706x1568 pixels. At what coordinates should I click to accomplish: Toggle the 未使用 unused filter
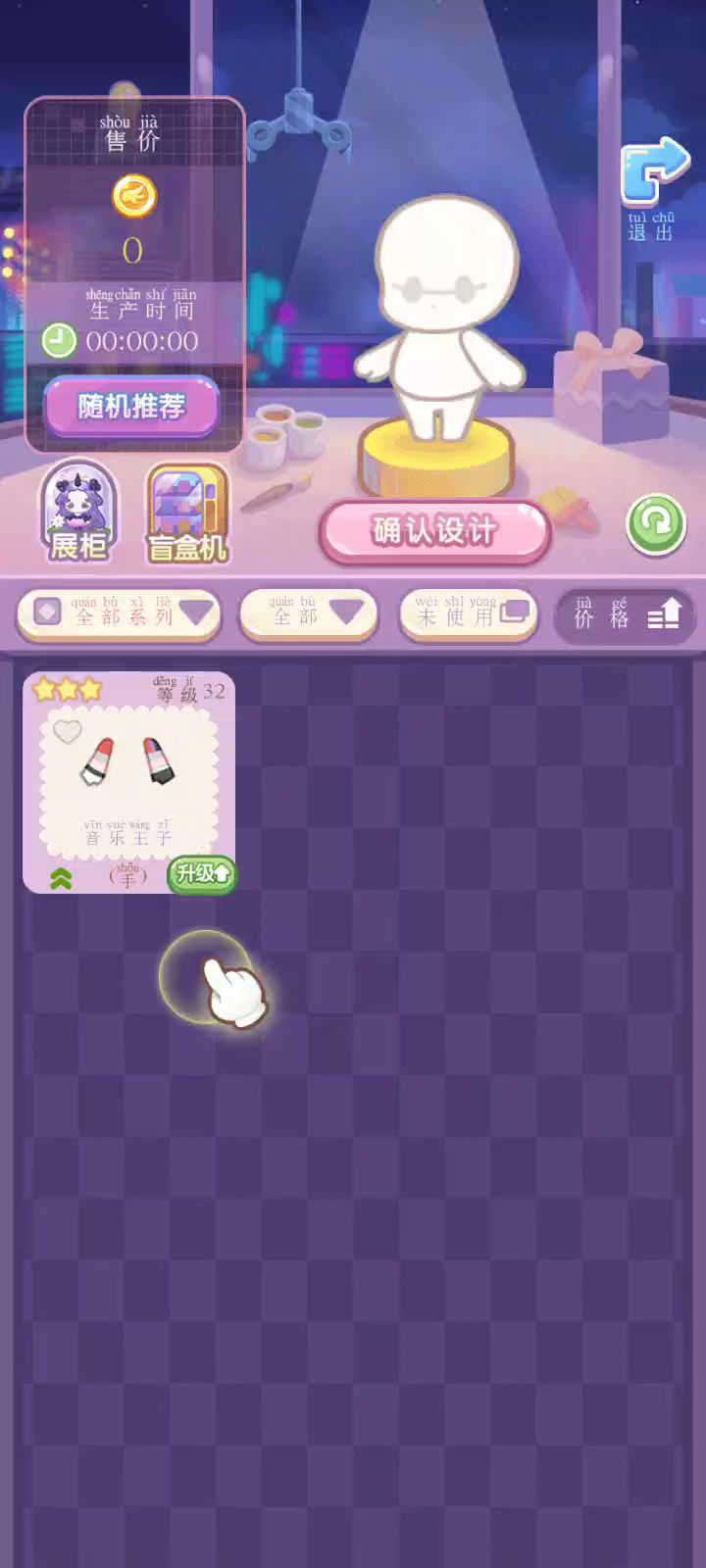[468, 614]
